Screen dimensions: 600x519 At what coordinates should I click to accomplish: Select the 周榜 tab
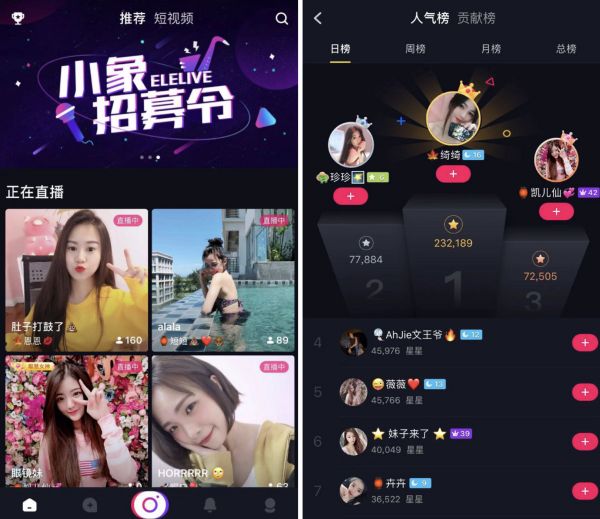coord(415,49)
